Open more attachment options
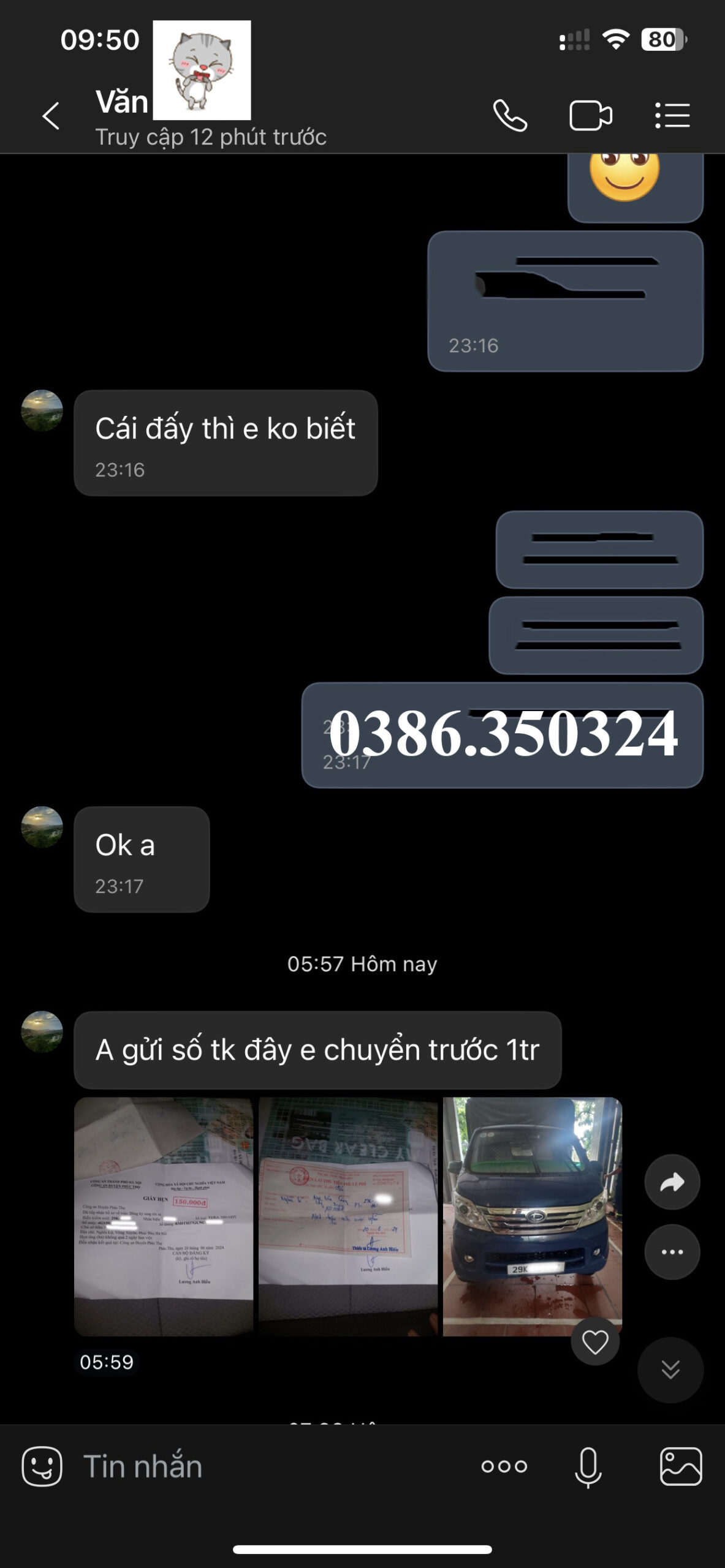Viewport: 725px width, 1568px height. [504, 1466]
